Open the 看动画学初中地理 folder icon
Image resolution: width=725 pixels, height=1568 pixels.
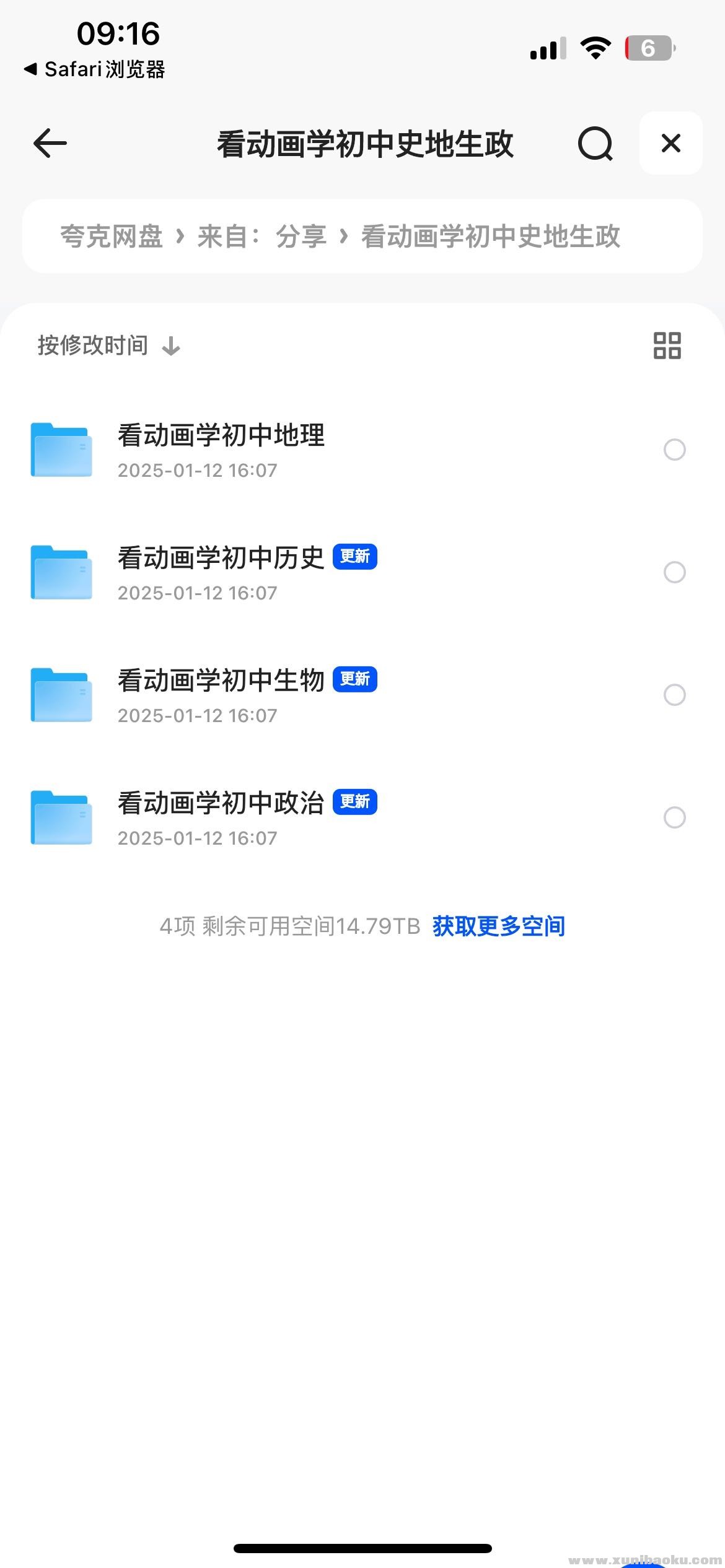pyautogui.click(x=61, y=448)
